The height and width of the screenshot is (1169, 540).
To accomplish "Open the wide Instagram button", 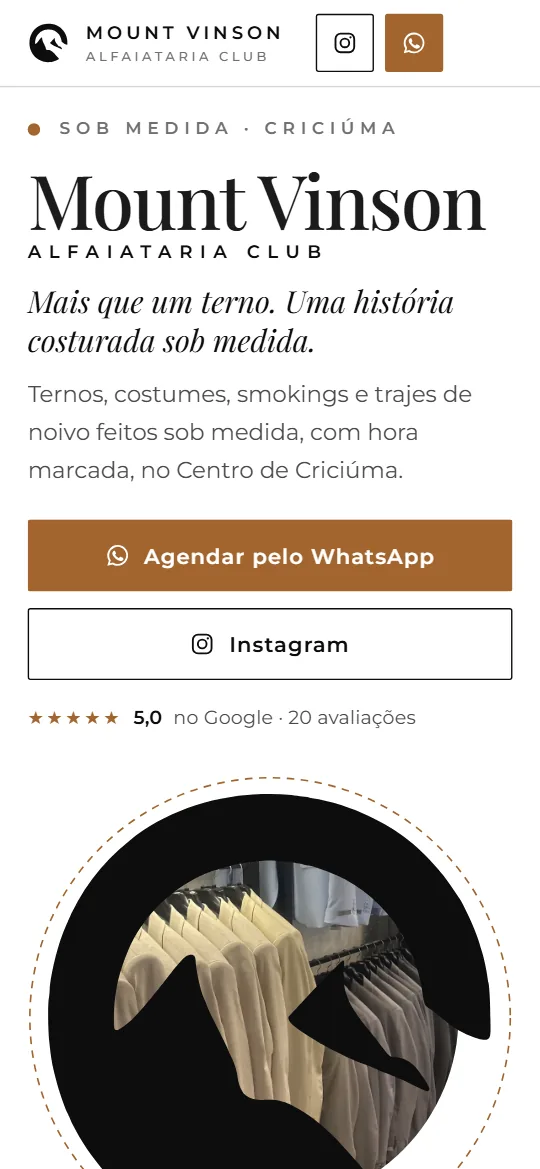I will pyautogui.click(x=270, y=644).
